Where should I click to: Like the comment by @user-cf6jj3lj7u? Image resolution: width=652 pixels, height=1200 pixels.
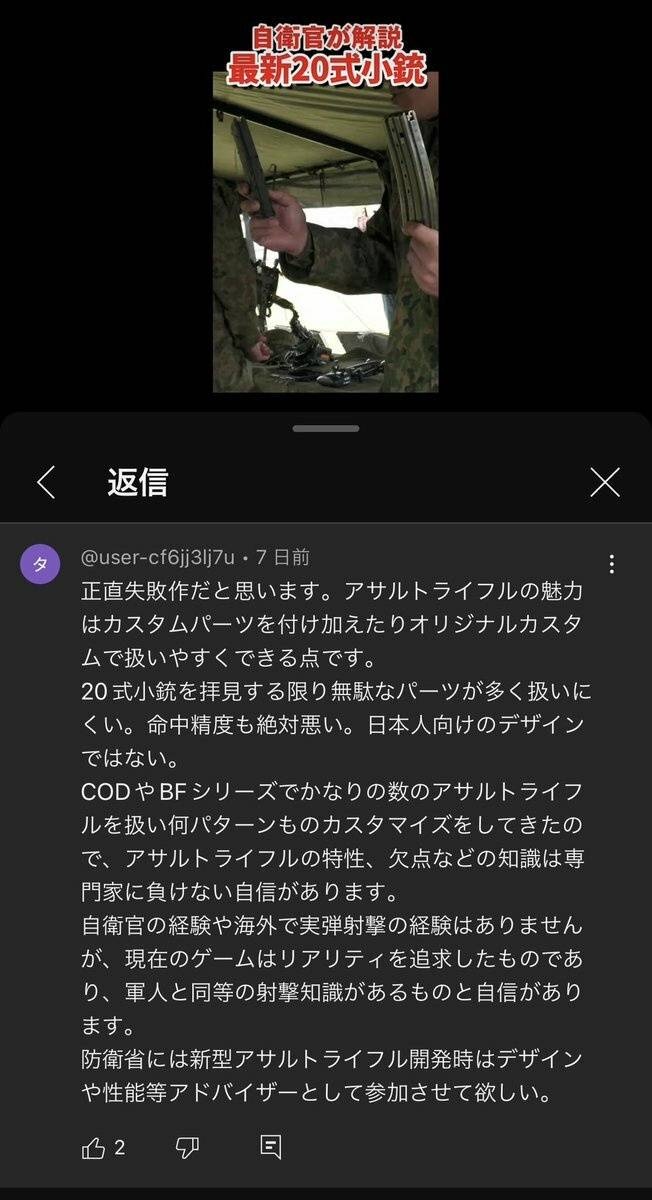point(94,1148)
